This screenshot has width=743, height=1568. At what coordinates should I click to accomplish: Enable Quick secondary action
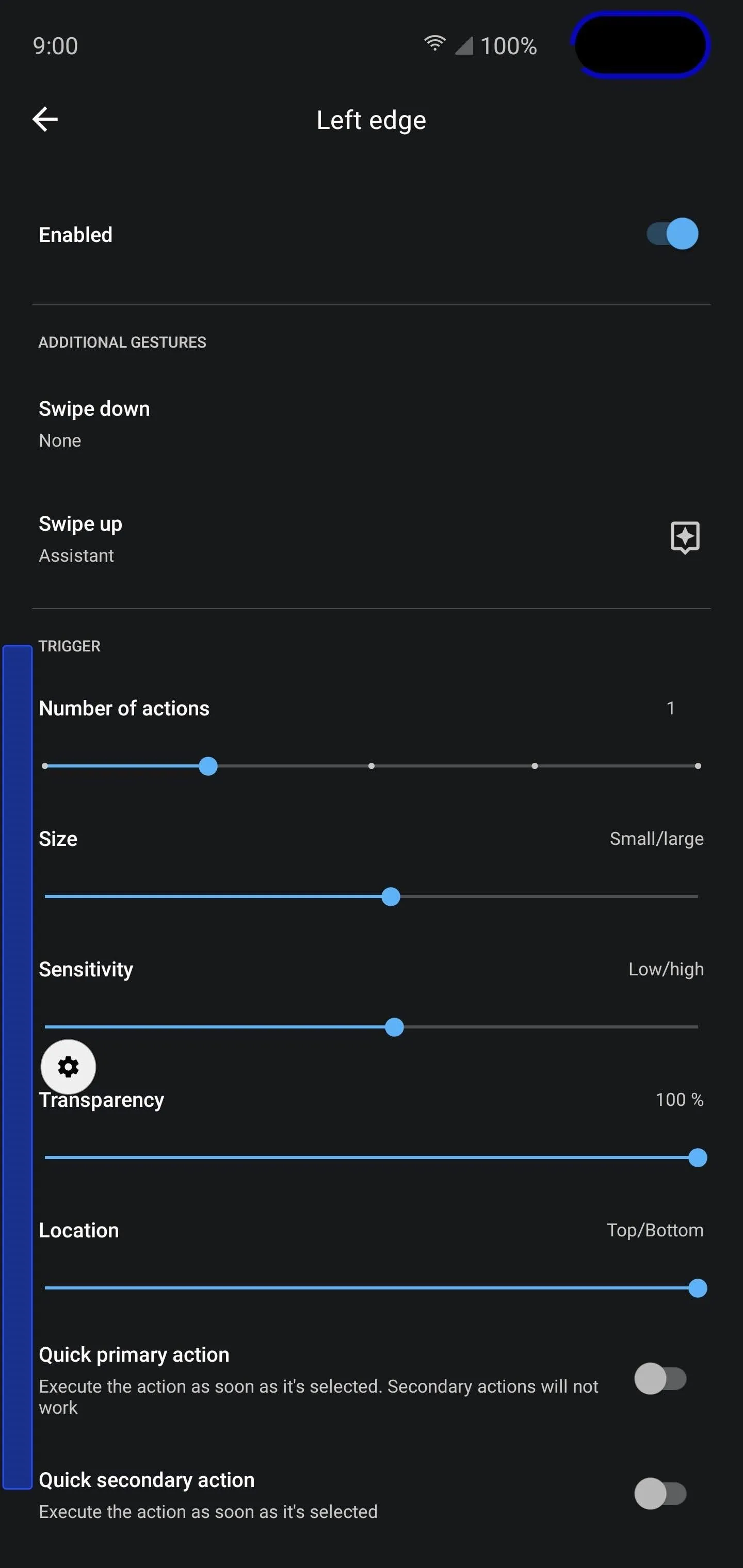661,1493
